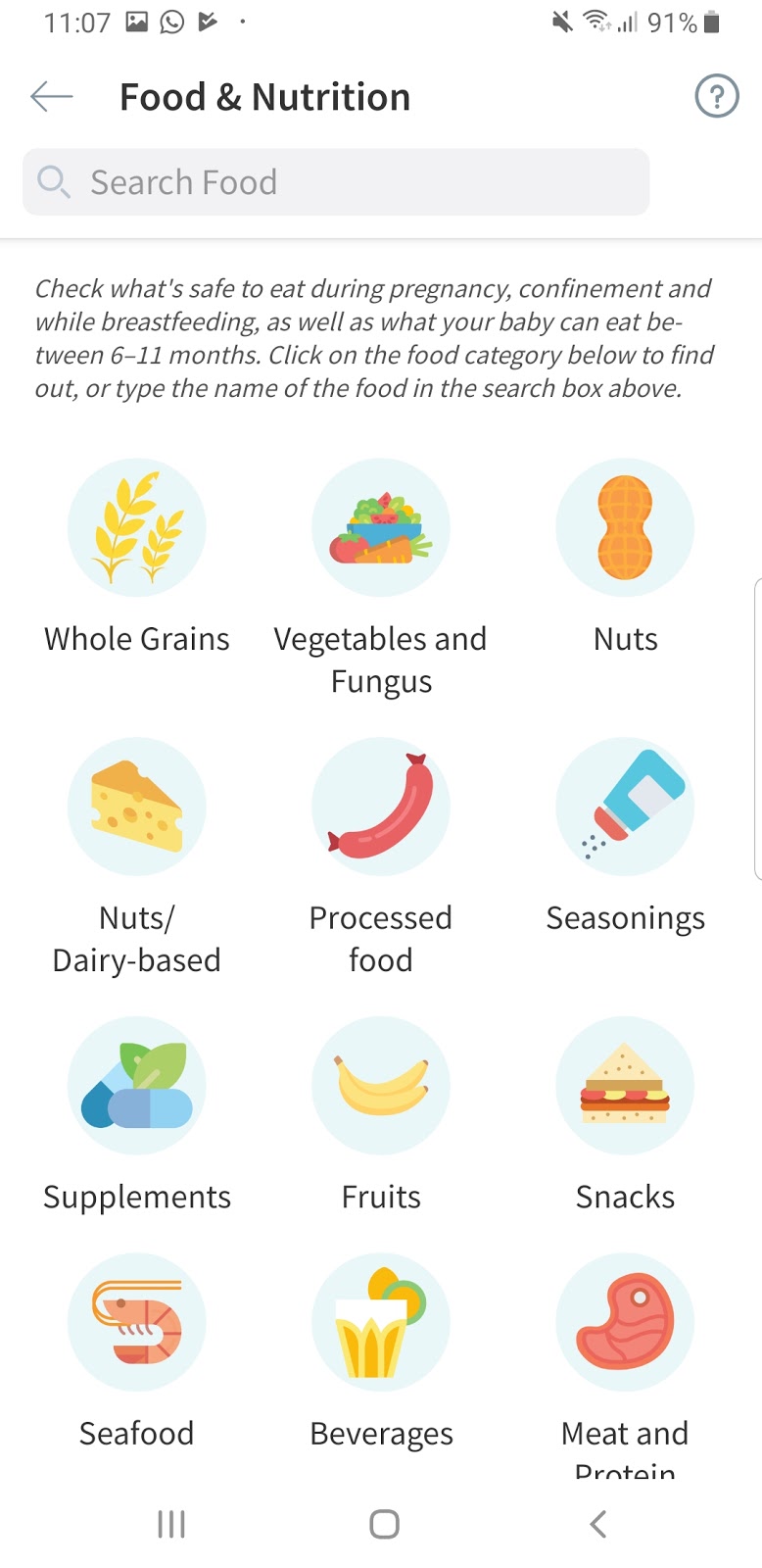Go back using the top arrow

click(52, 96)
